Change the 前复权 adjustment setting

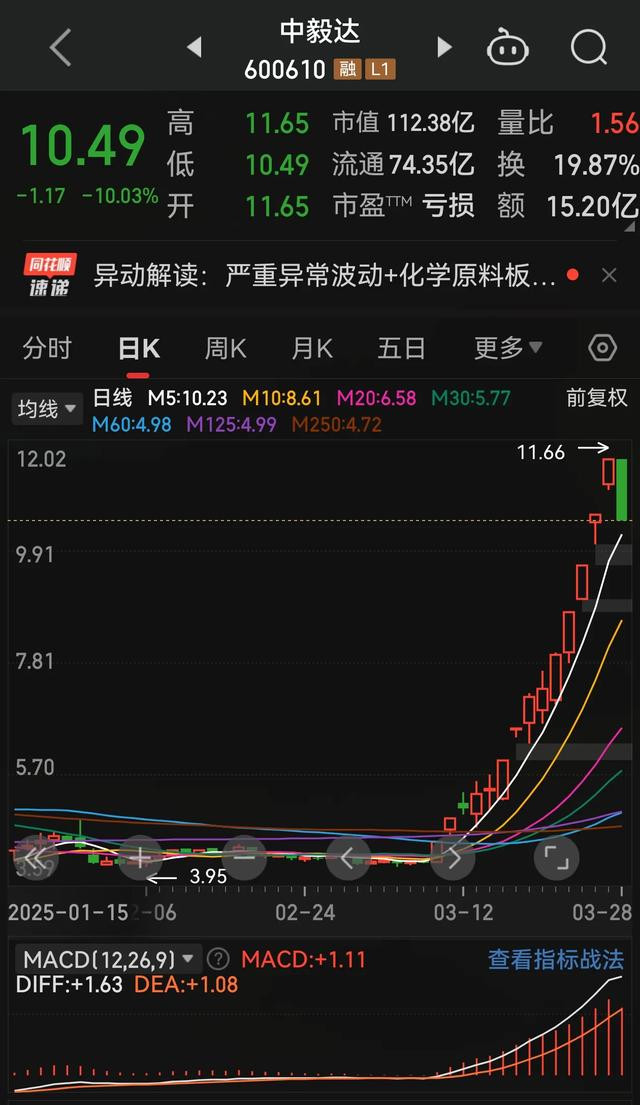(596, 398)
